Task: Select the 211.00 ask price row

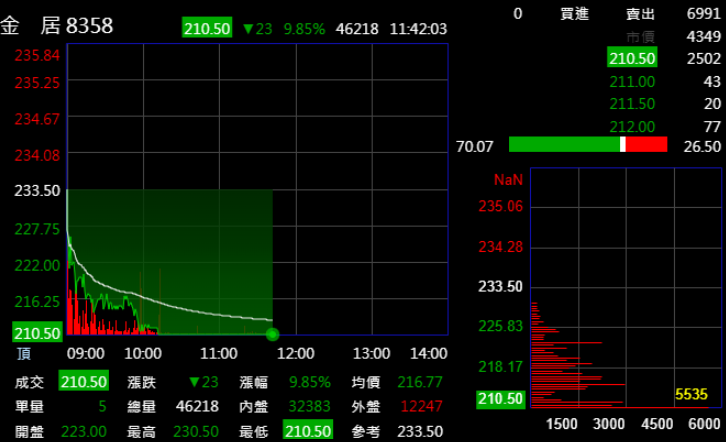Action: click(632, 81)
